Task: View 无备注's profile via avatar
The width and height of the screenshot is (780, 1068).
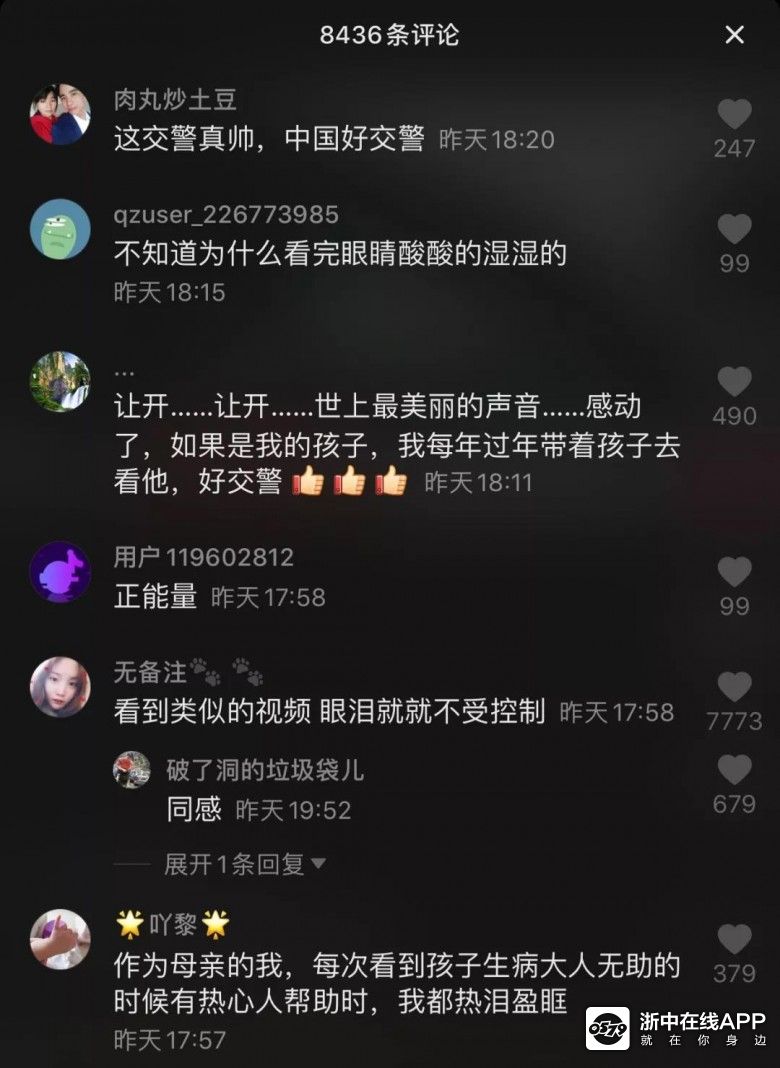Action: 60,687
